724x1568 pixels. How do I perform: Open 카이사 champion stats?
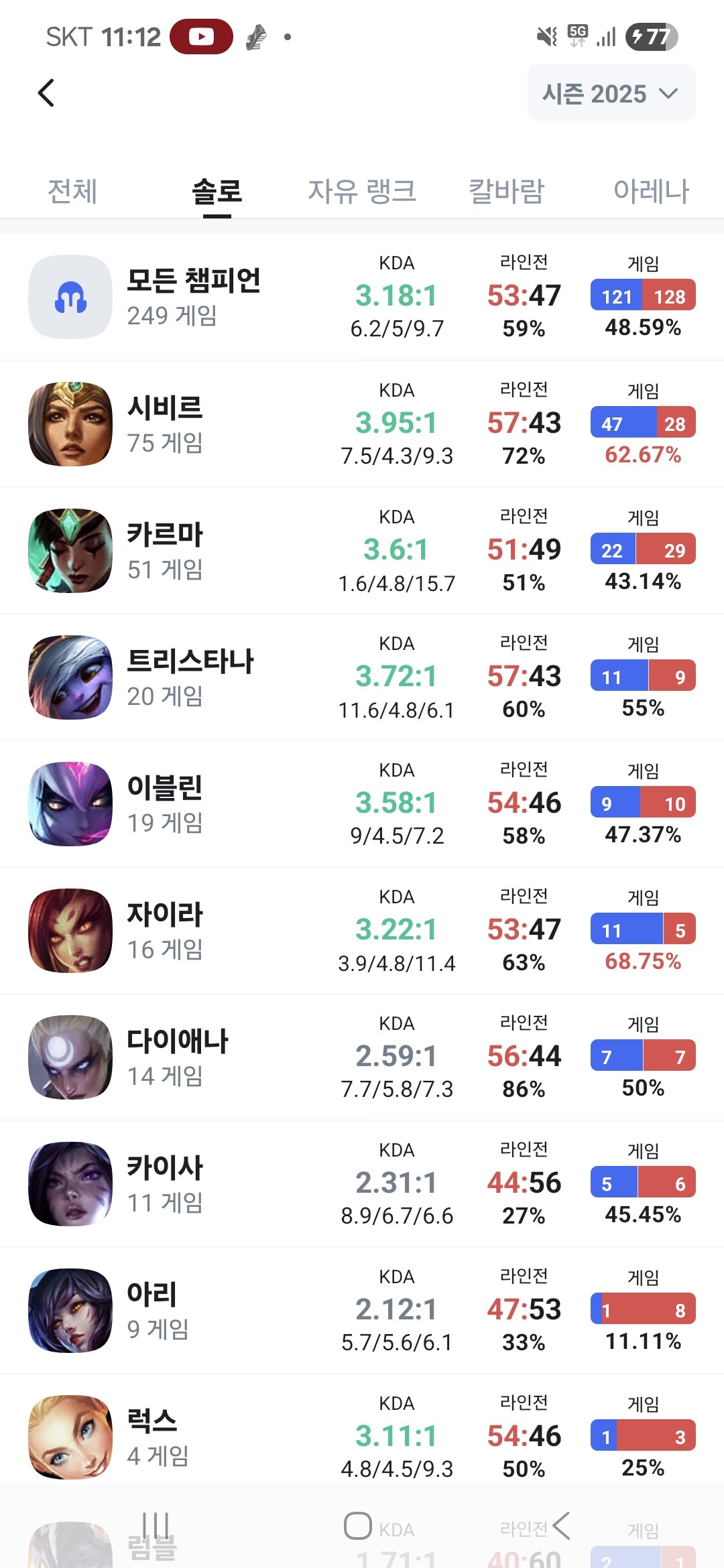coord(362,1183)
